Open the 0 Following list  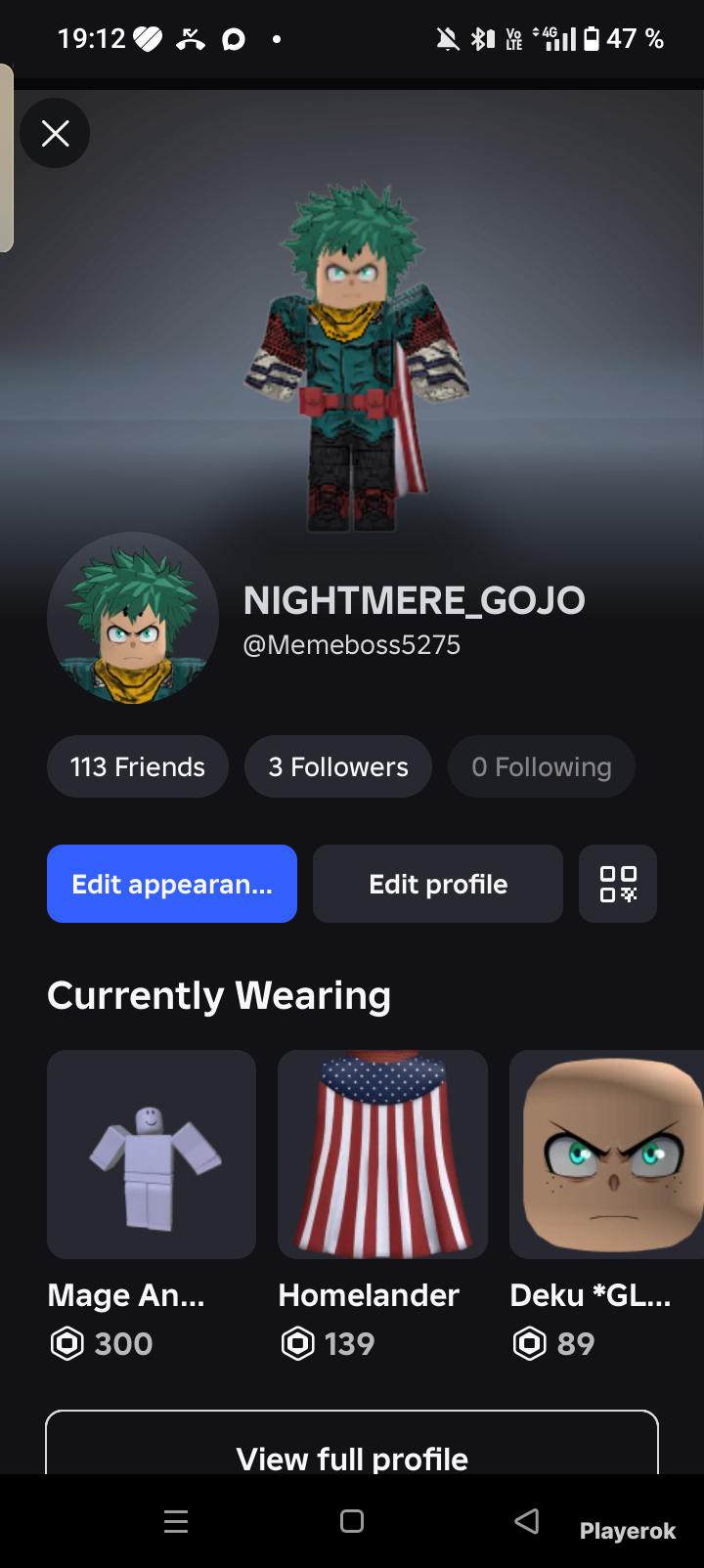click(x=542, y=766)
